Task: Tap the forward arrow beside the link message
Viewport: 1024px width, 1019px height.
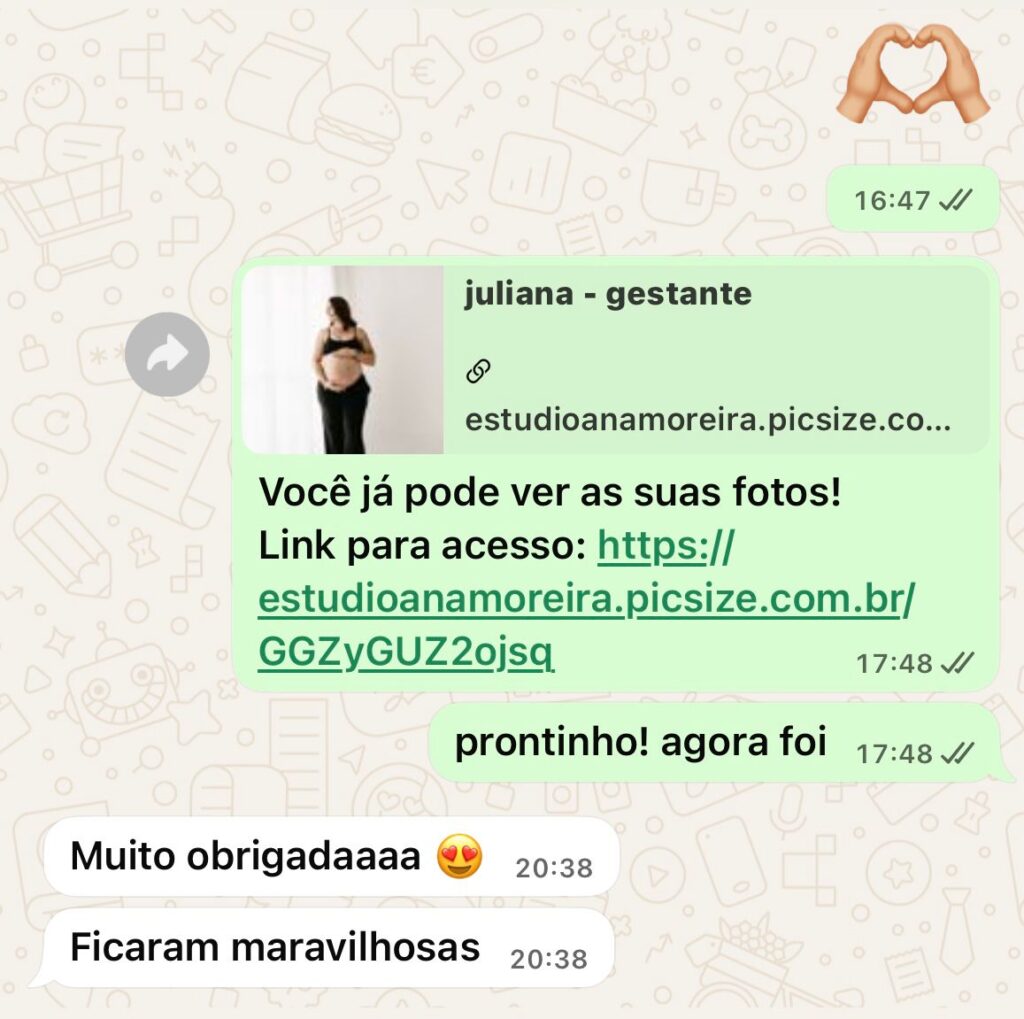Action: (x=167, y=354)
